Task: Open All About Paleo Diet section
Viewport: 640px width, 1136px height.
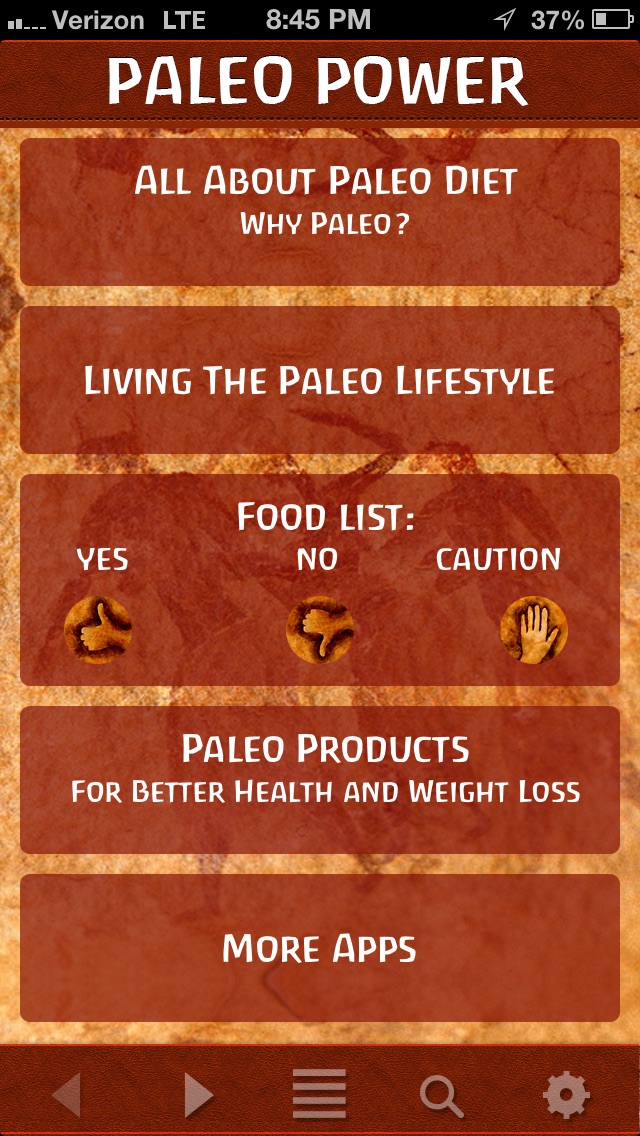Action: click(x=320, y=211)
